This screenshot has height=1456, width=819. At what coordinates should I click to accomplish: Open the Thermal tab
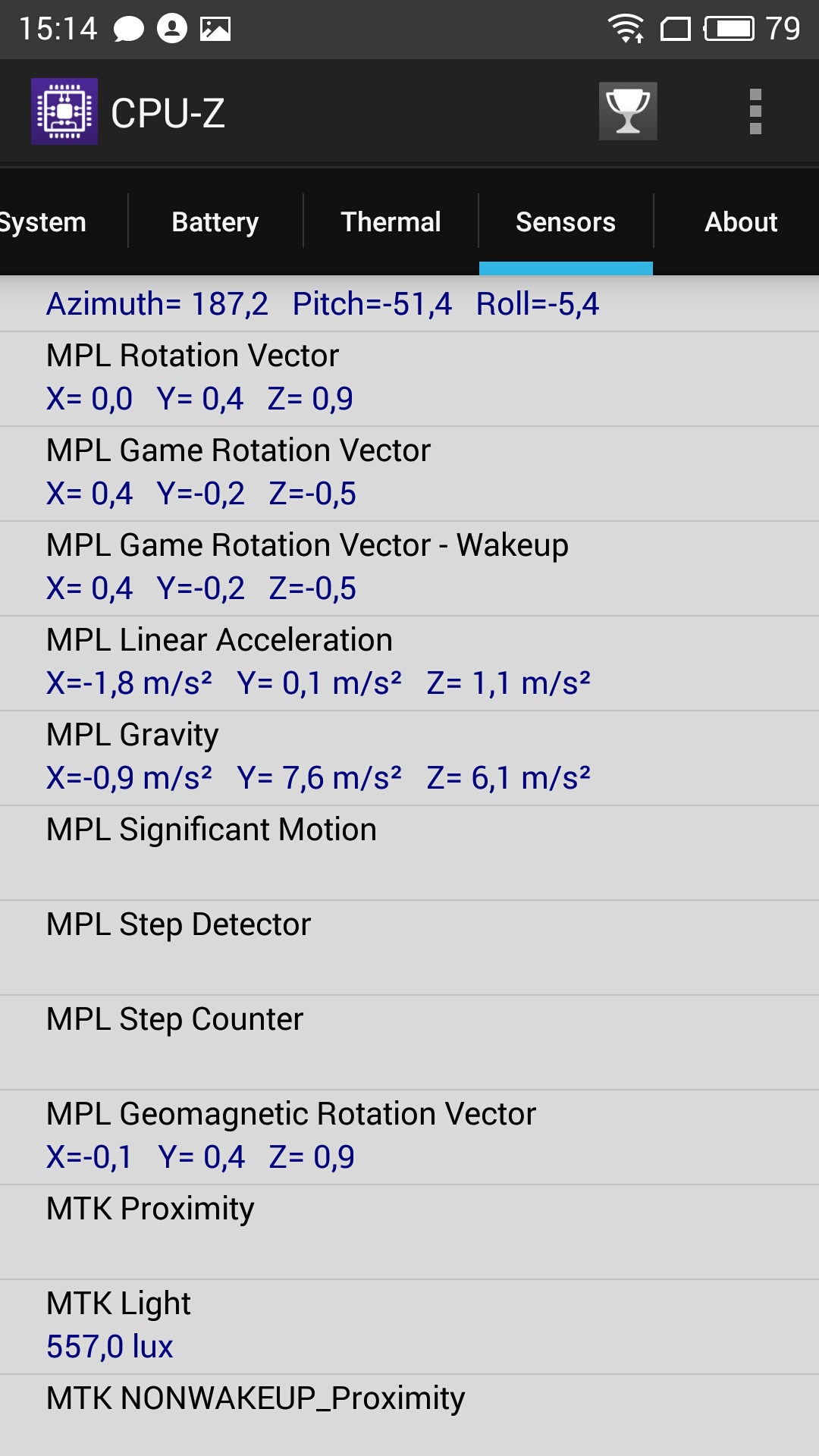(x=391, y=222)
